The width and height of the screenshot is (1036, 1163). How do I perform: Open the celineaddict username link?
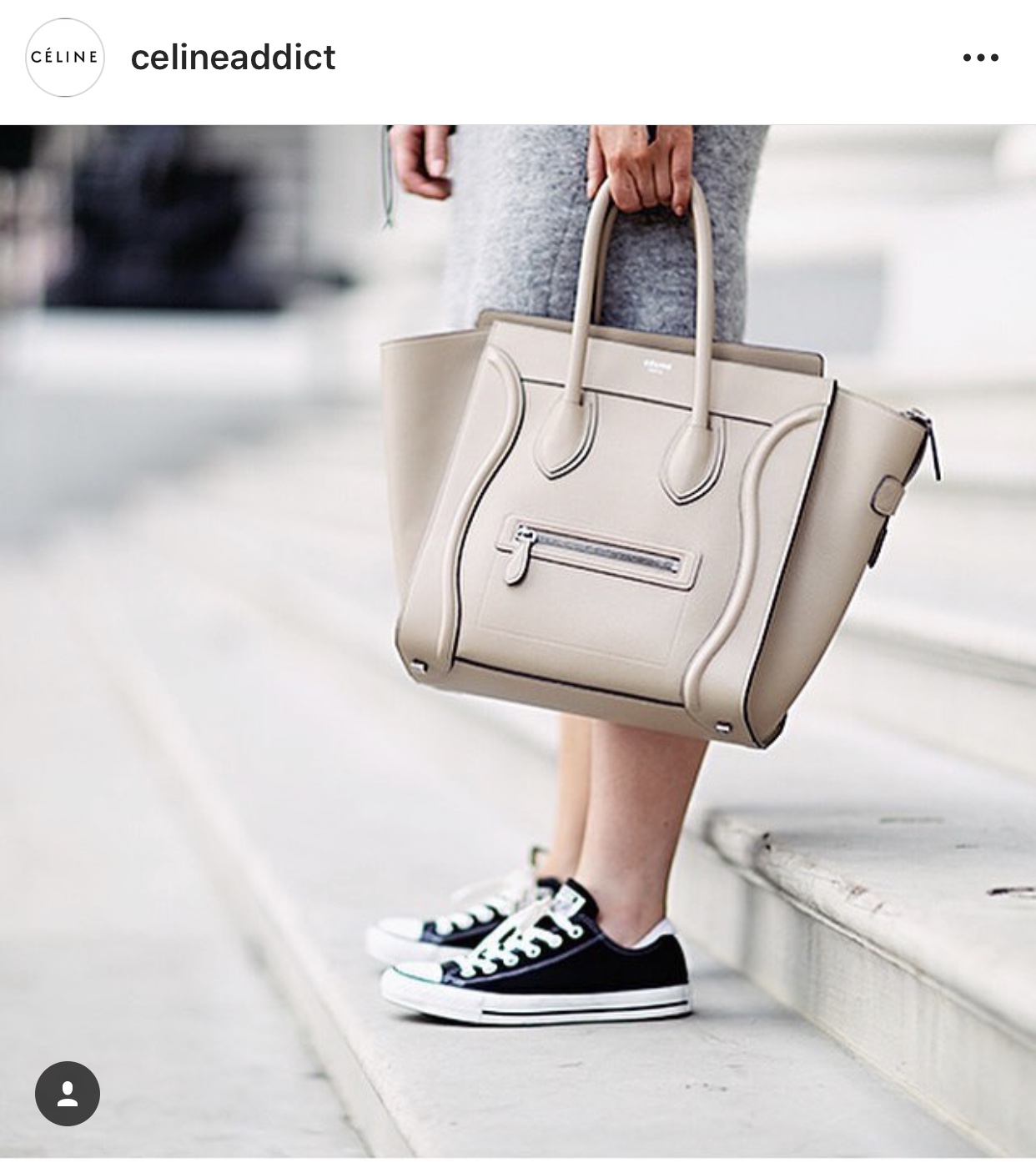(233, 58)
